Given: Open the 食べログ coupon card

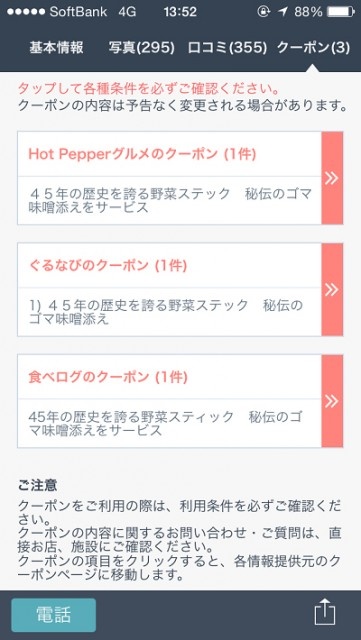Looking at the screenshot, I should 180,401.
